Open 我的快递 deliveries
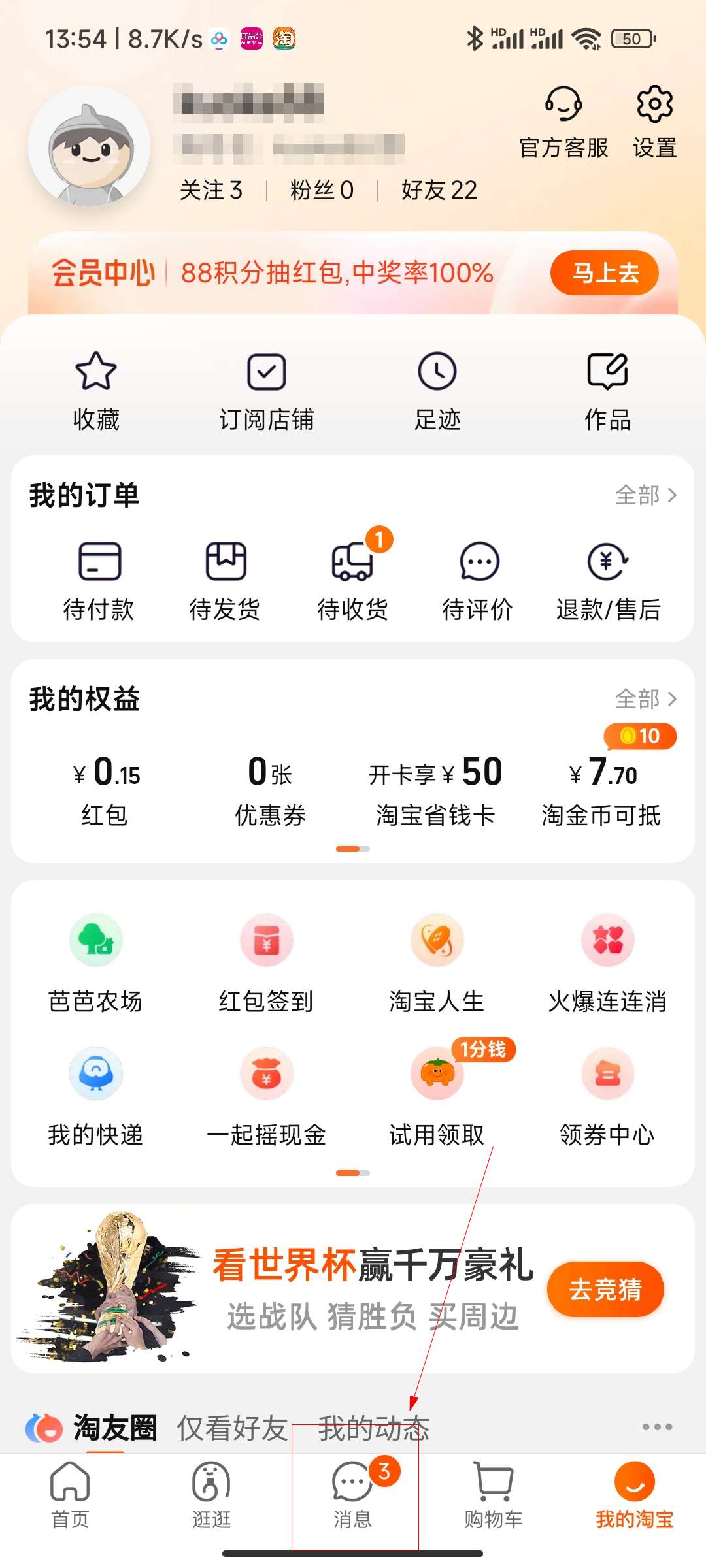This screenshot has width=706, height=1568. (96, 1095)
